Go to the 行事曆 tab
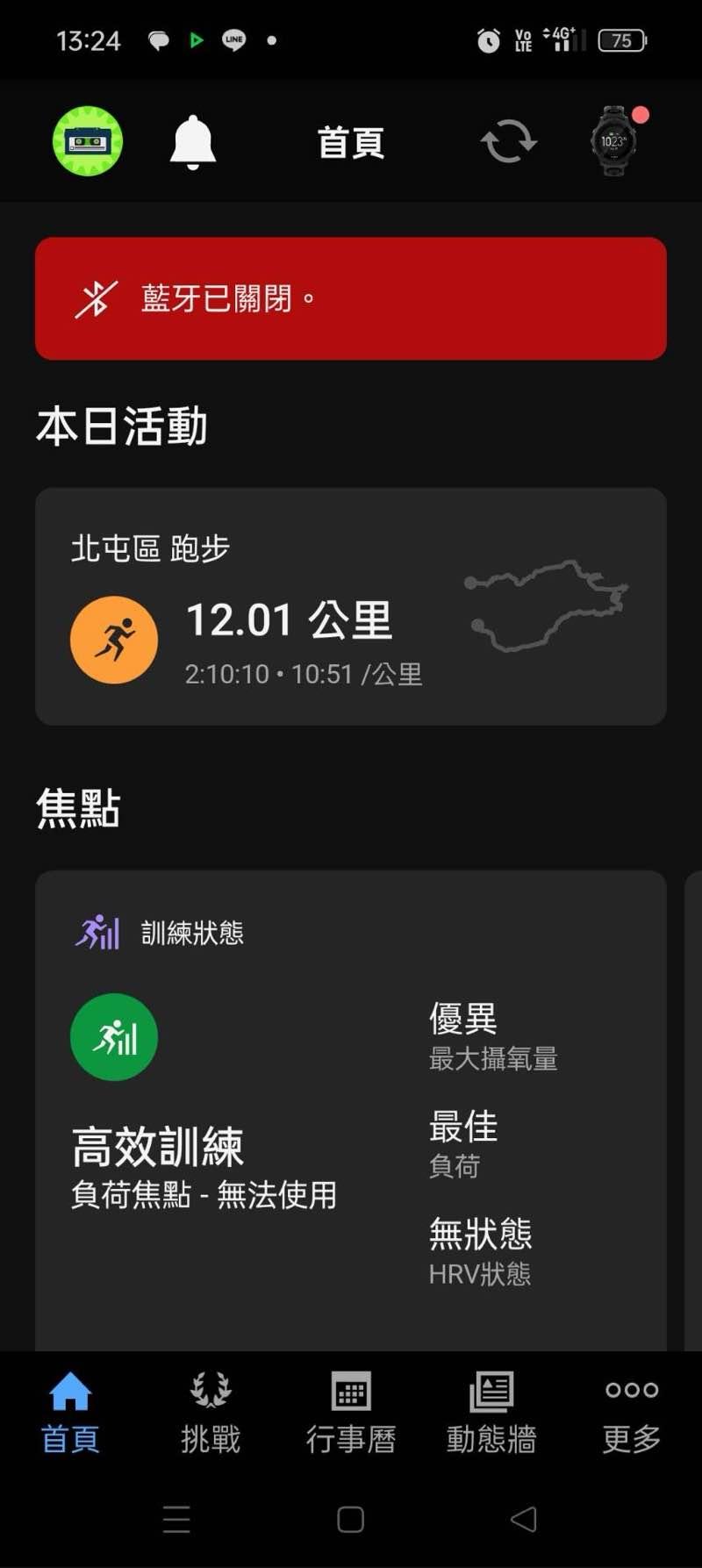The image size is (702, 1568). tap(351, 1413)
